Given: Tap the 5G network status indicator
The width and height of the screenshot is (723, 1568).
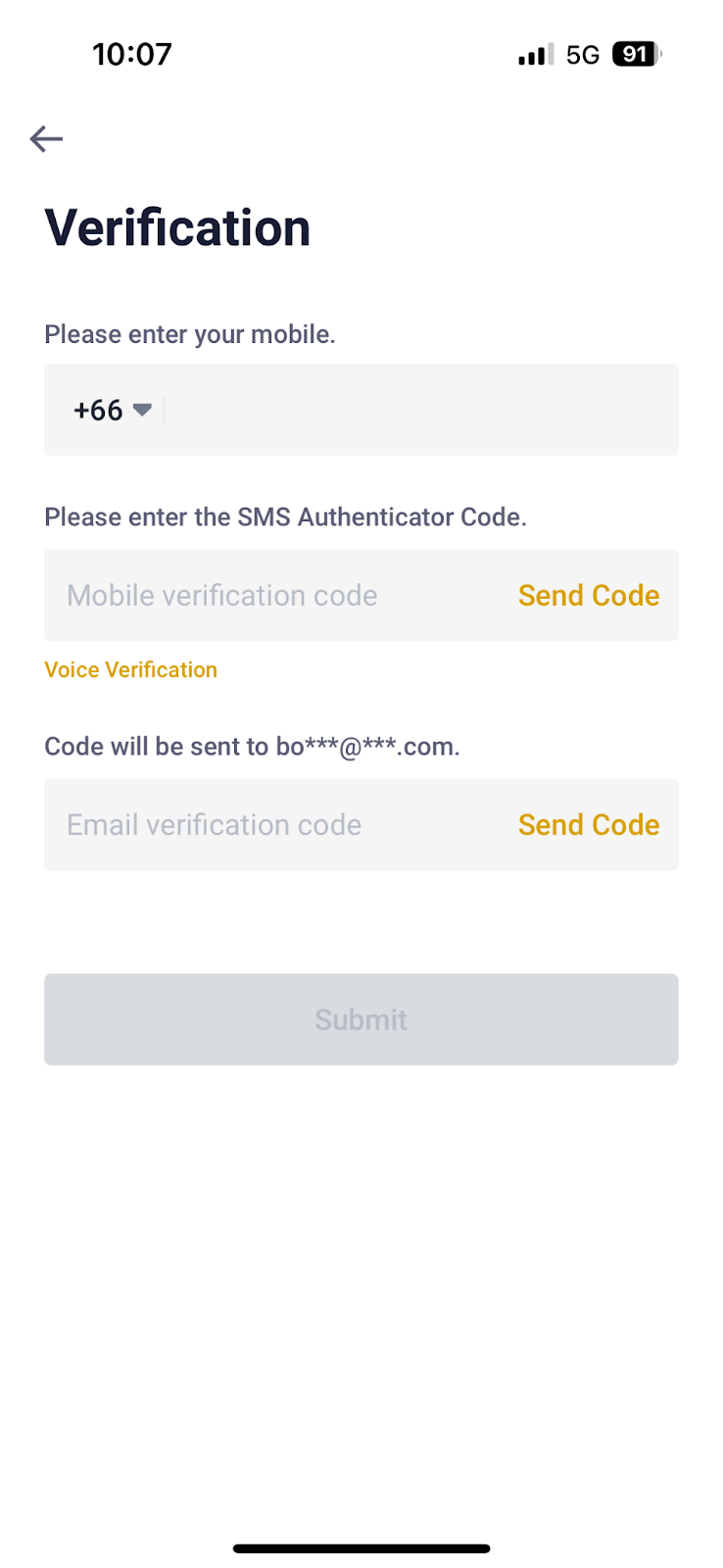Looking at the screenshot, I should point(580,54).
